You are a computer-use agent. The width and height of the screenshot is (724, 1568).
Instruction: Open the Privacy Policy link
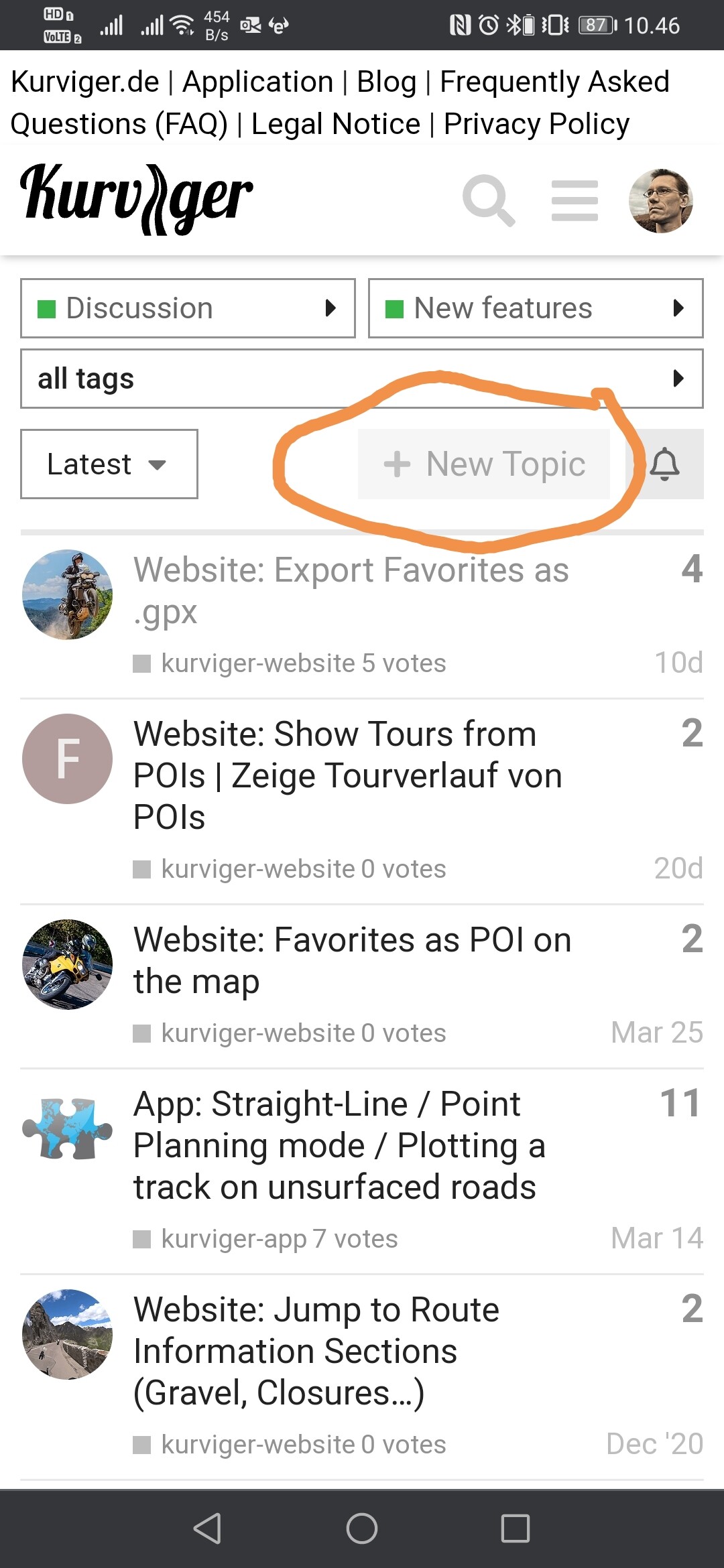(536, 124)
